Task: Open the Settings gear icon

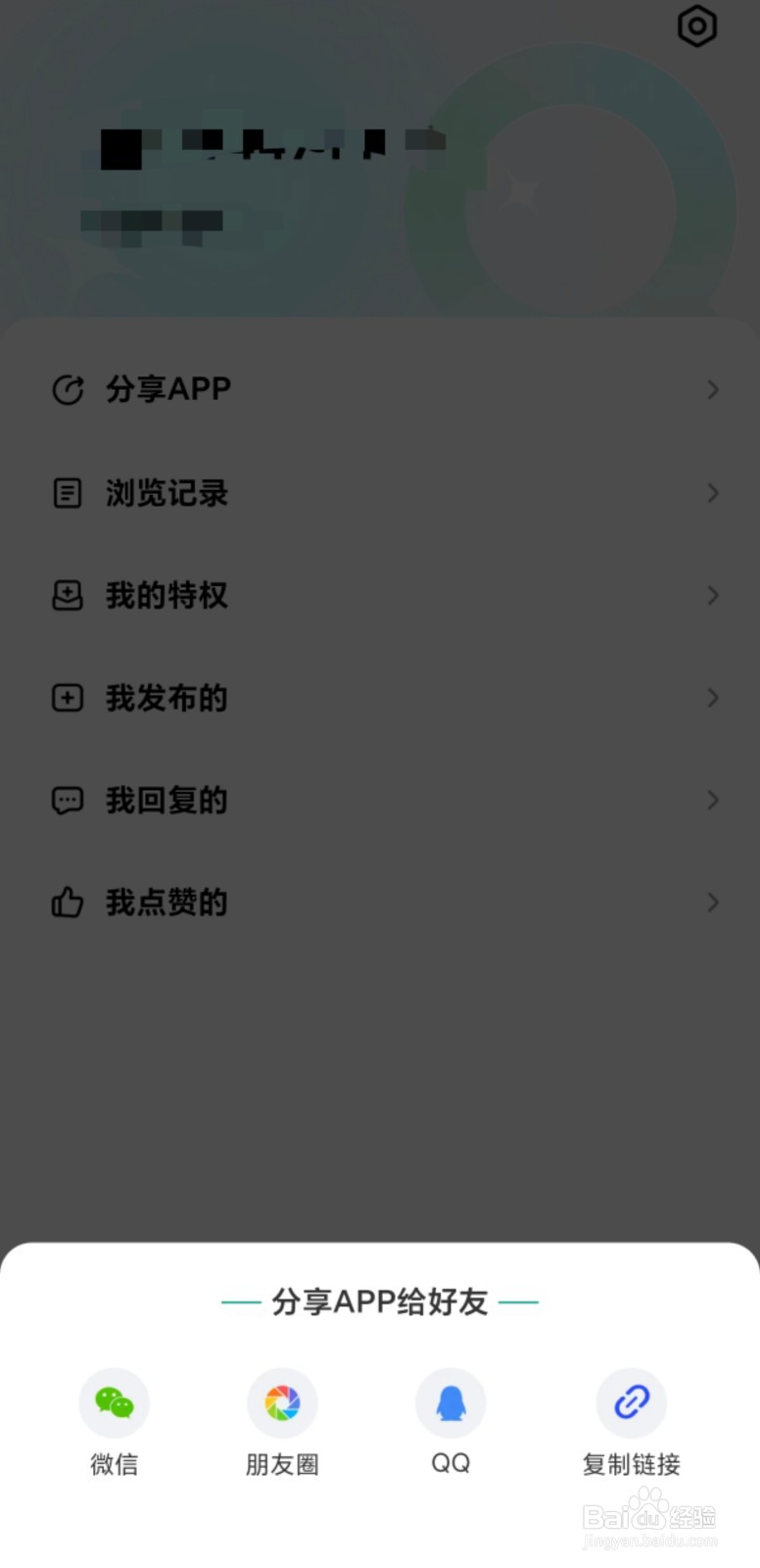Action: [x=696, y=26]
